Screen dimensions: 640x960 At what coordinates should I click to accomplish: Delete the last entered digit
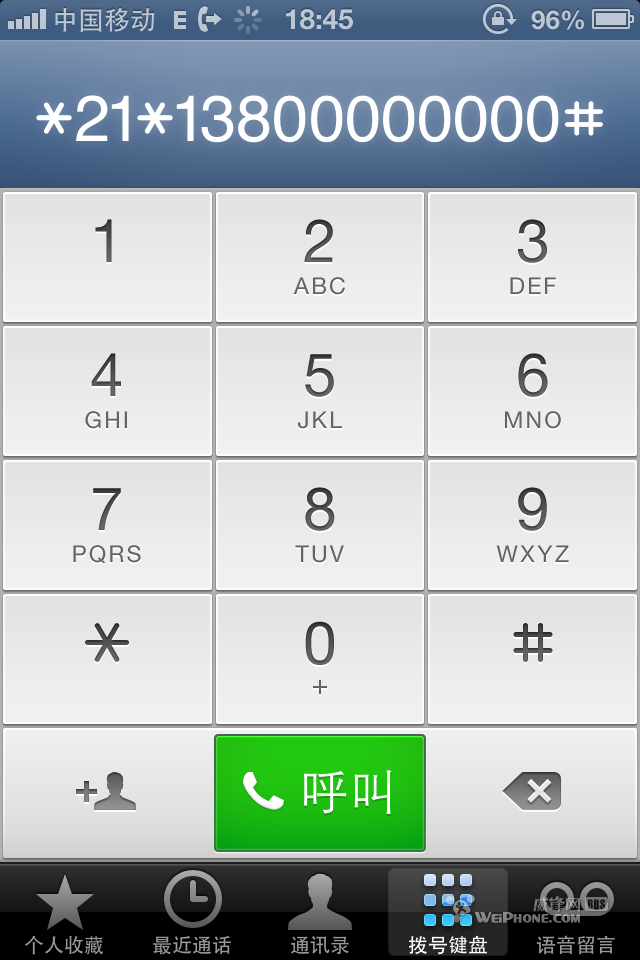click(x=532, y=792)
